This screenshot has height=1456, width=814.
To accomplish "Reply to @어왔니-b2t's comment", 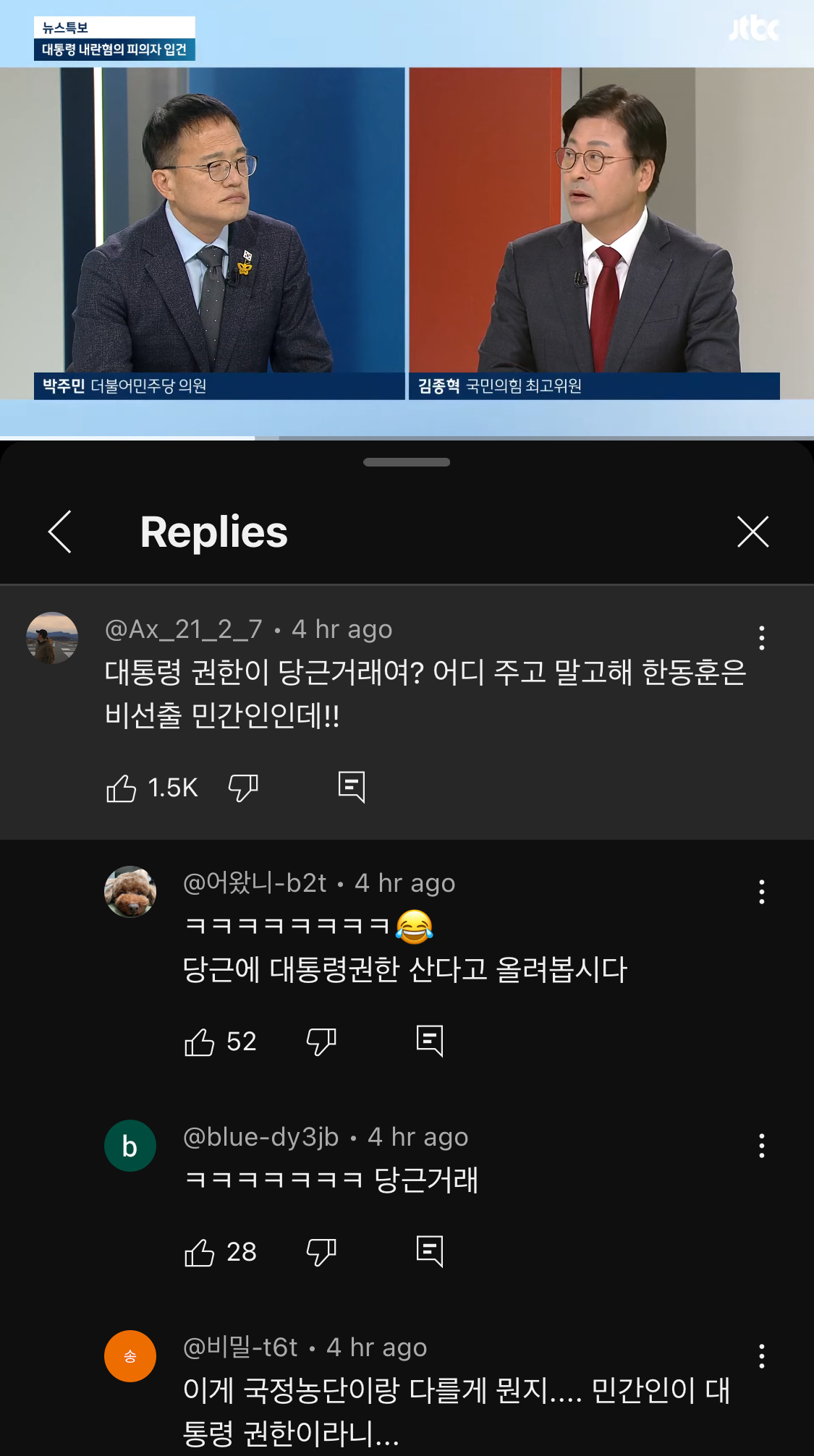I will pos(430,1041).
